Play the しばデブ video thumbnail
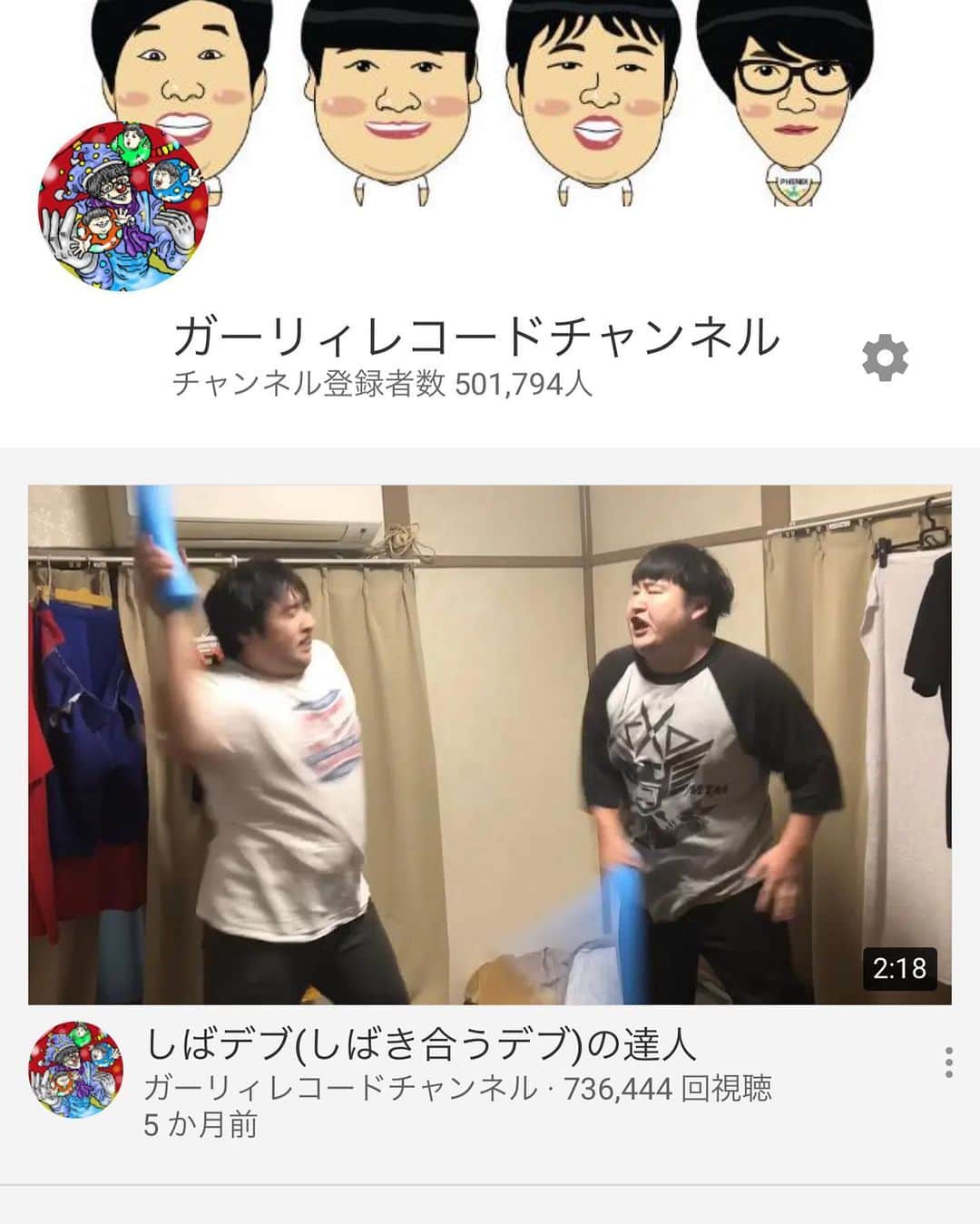Image resolution: width=980 pixels, height=1224 pixels. tap(490, 744)
